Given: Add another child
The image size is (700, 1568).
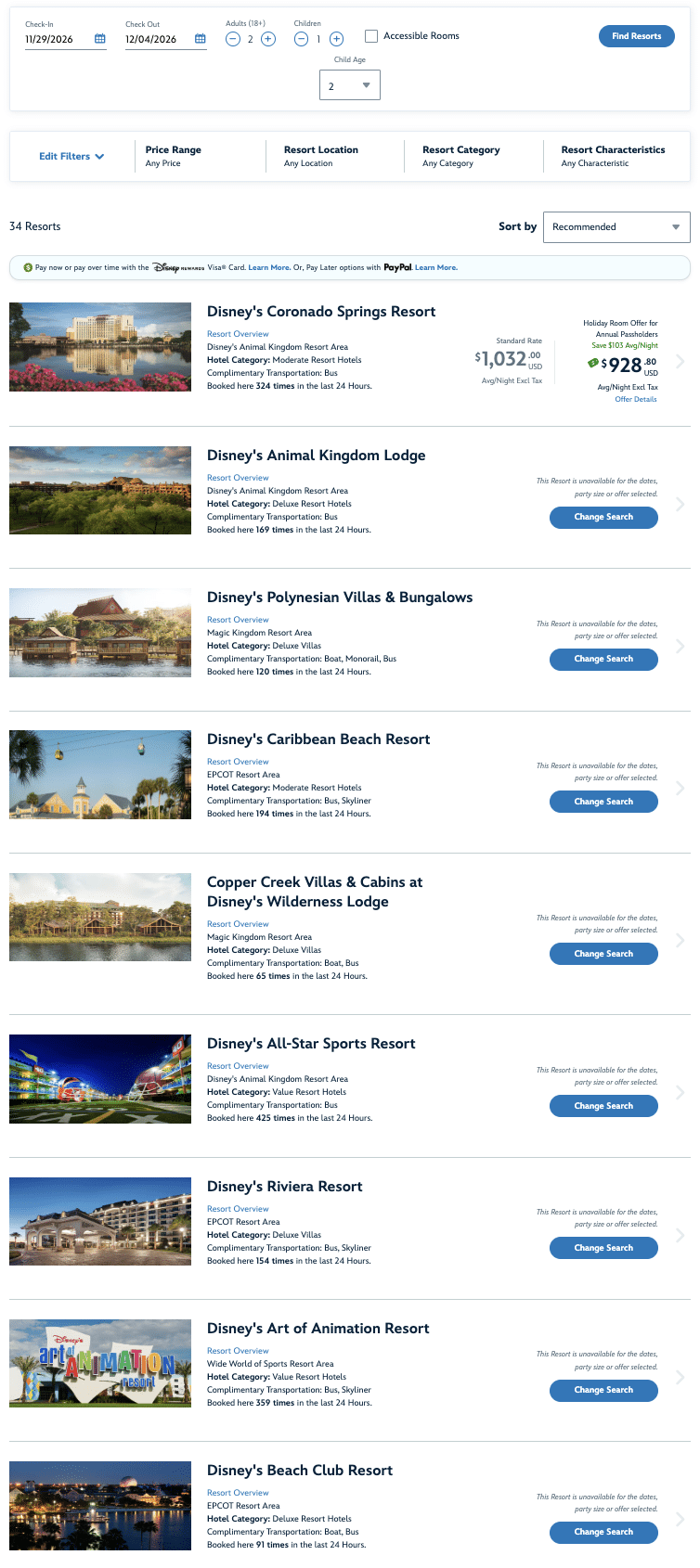Looking at the screenshot, I should tap(337, 39).
